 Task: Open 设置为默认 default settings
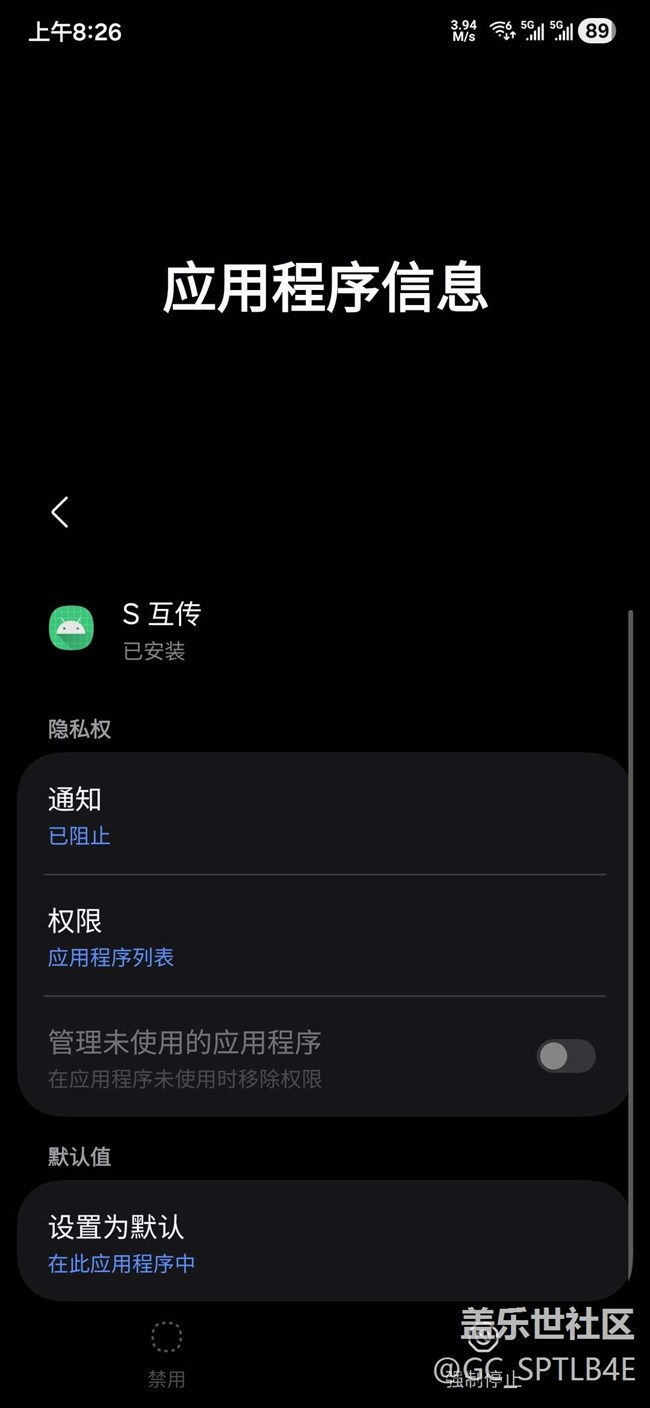coord(324,1243)
